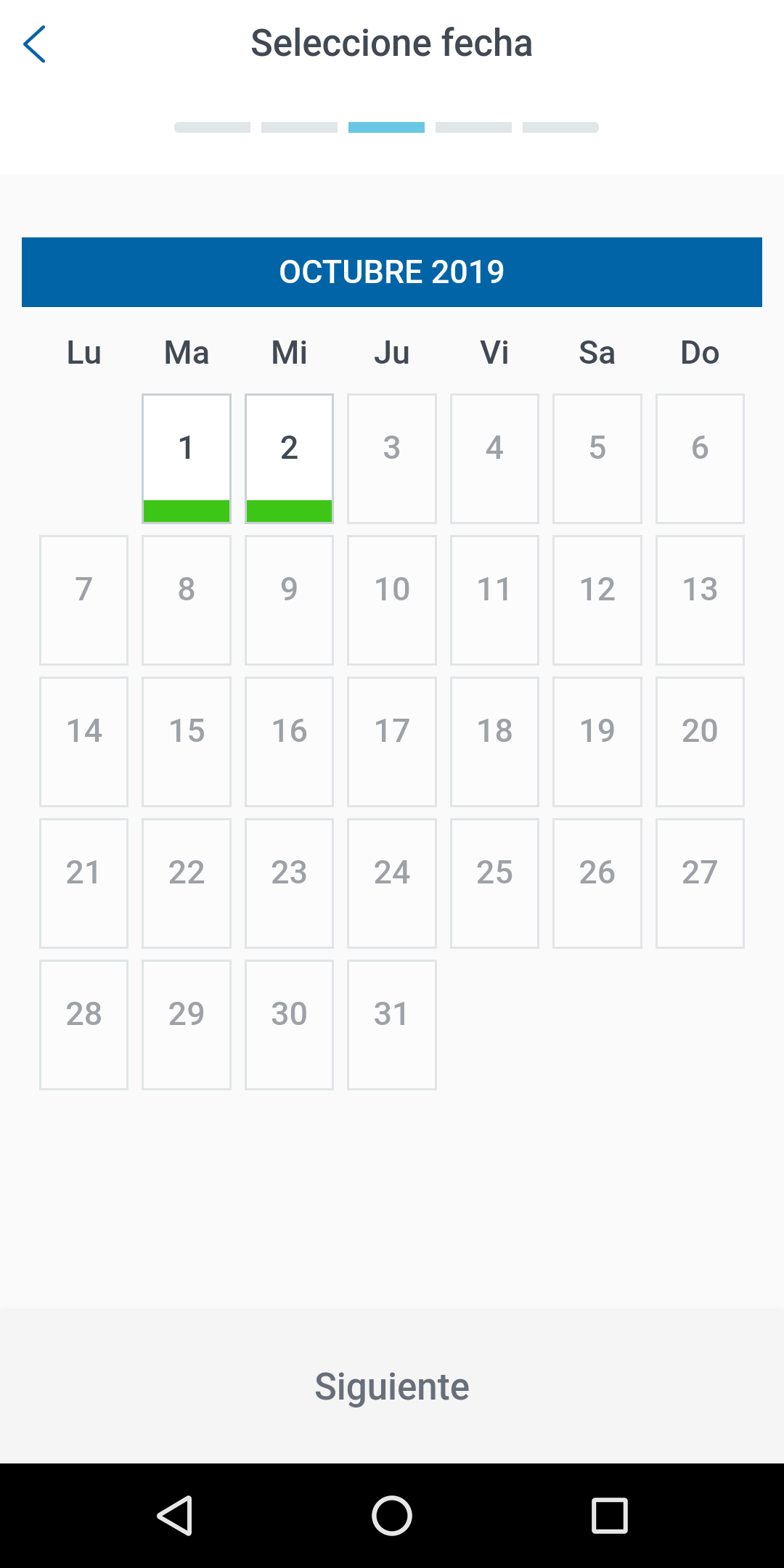Select day 28 in October

(x=83, y=1024)
